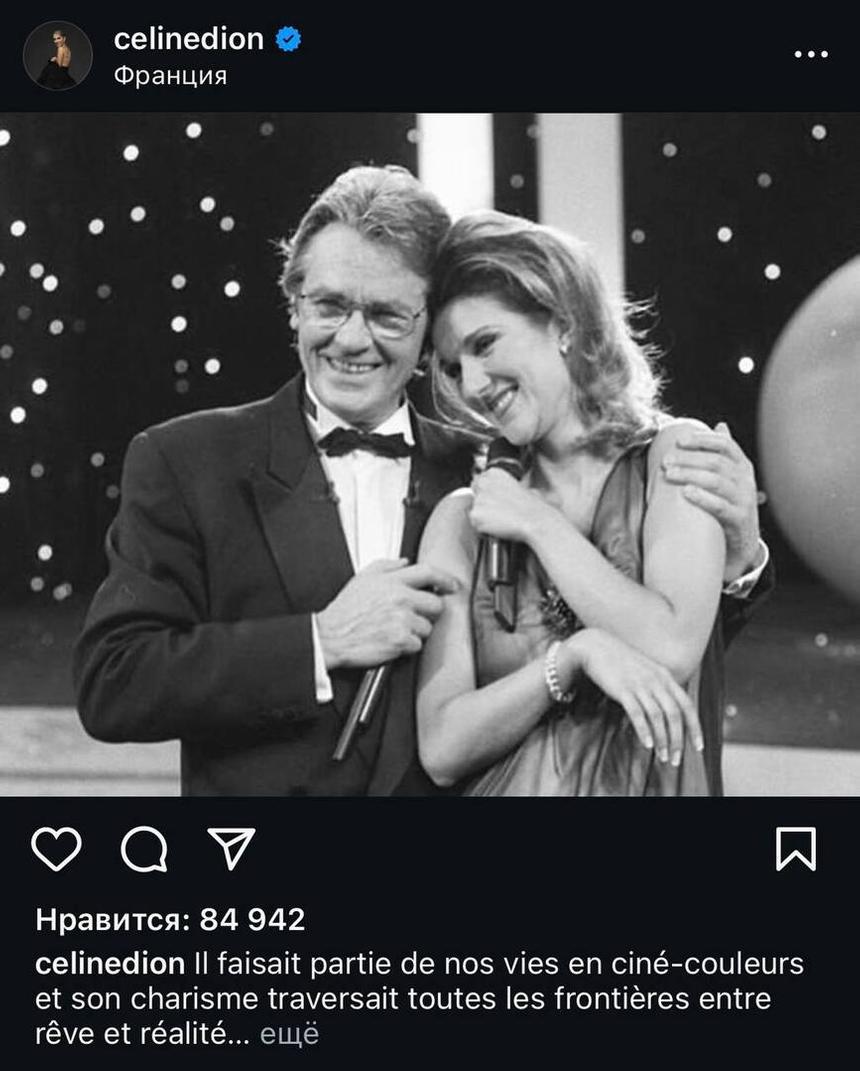Open the celinedion username link
Image resolution: width=860 pixels, height=1071 pixels.
coord(188,39)
